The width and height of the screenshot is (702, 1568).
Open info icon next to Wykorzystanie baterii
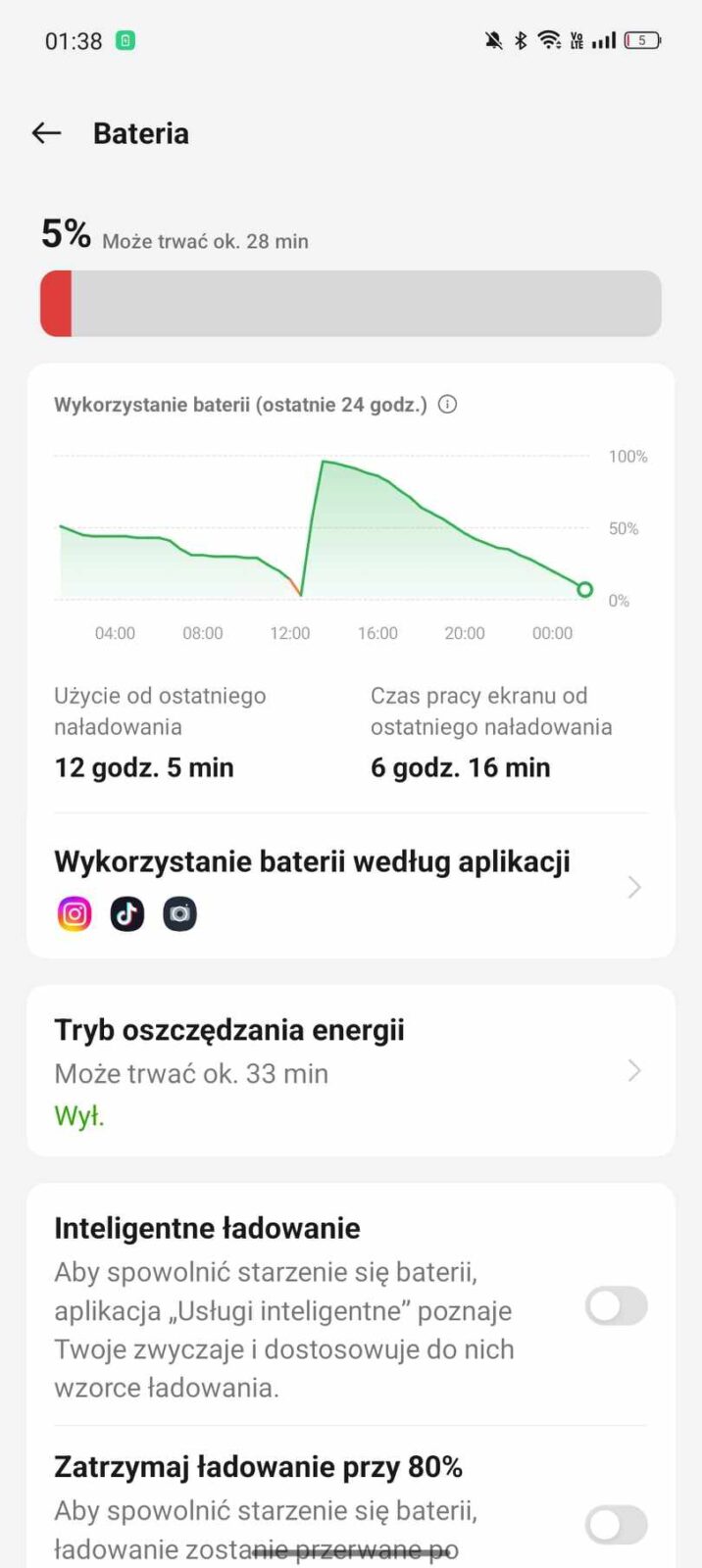[447, 404]
